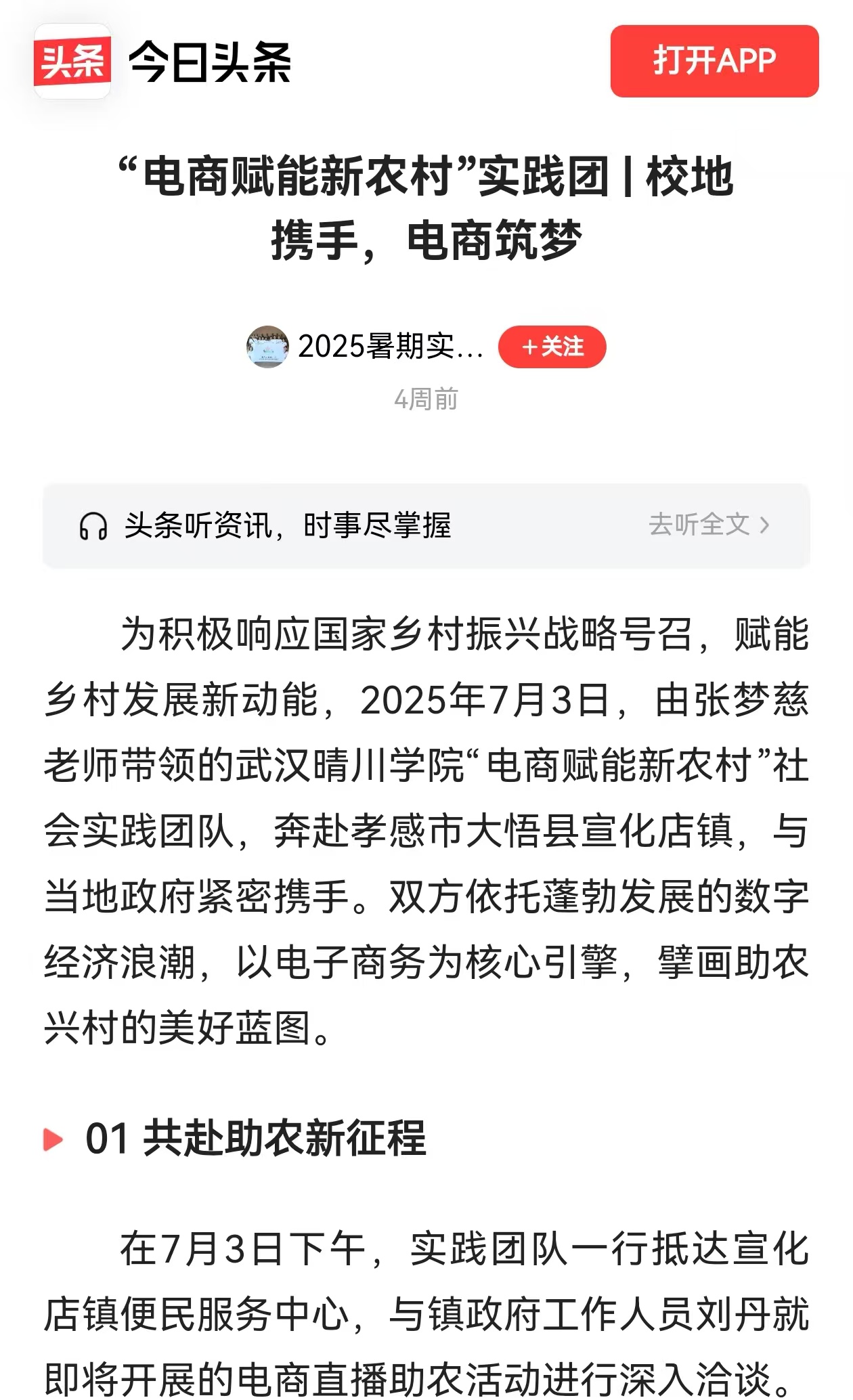
Task: Open the 2025暑期实... author name
Action: point(390,347)
